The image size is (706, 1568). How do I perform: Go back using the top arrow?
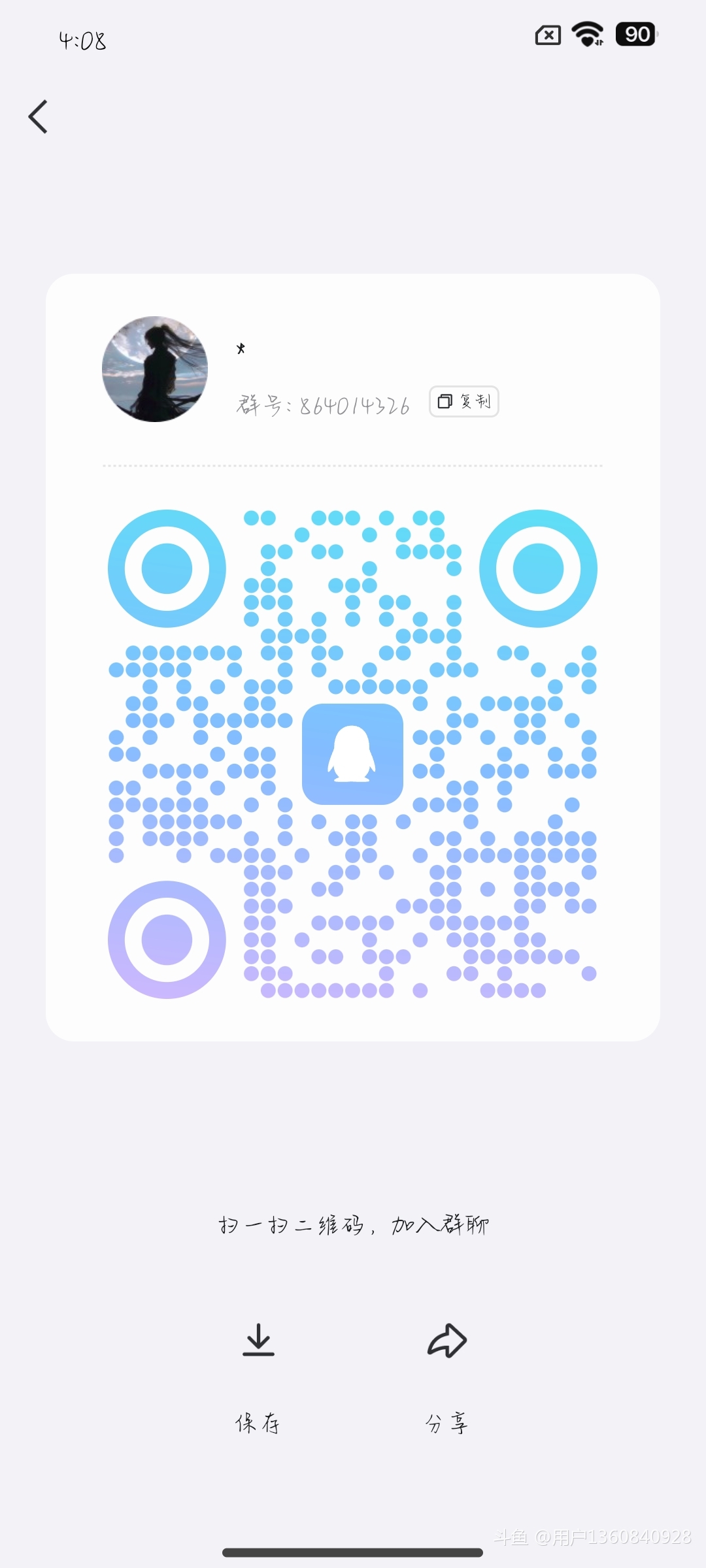(38, 117)
